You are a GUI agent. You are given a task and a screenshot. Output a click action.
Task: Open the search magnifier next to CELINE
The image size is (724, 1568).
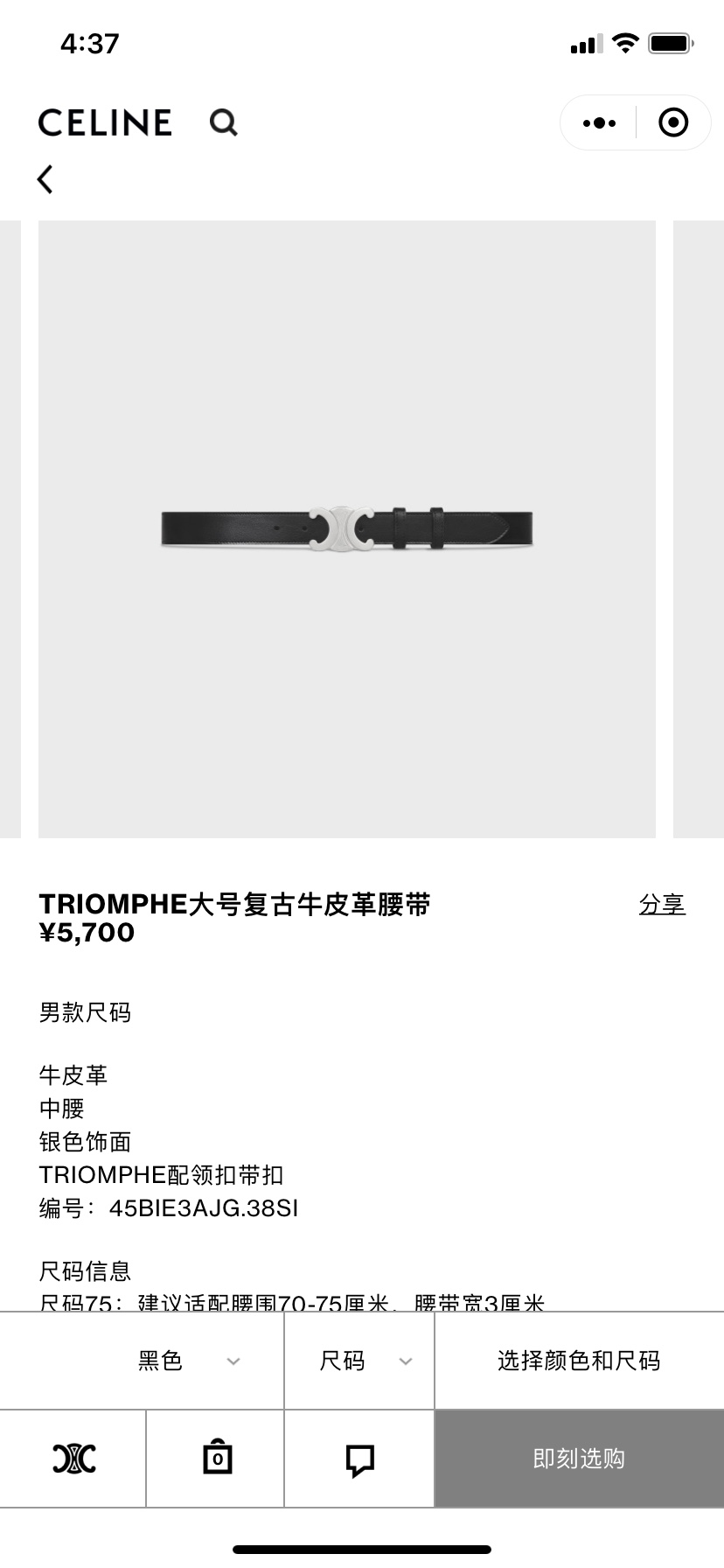tap(224, 122)
